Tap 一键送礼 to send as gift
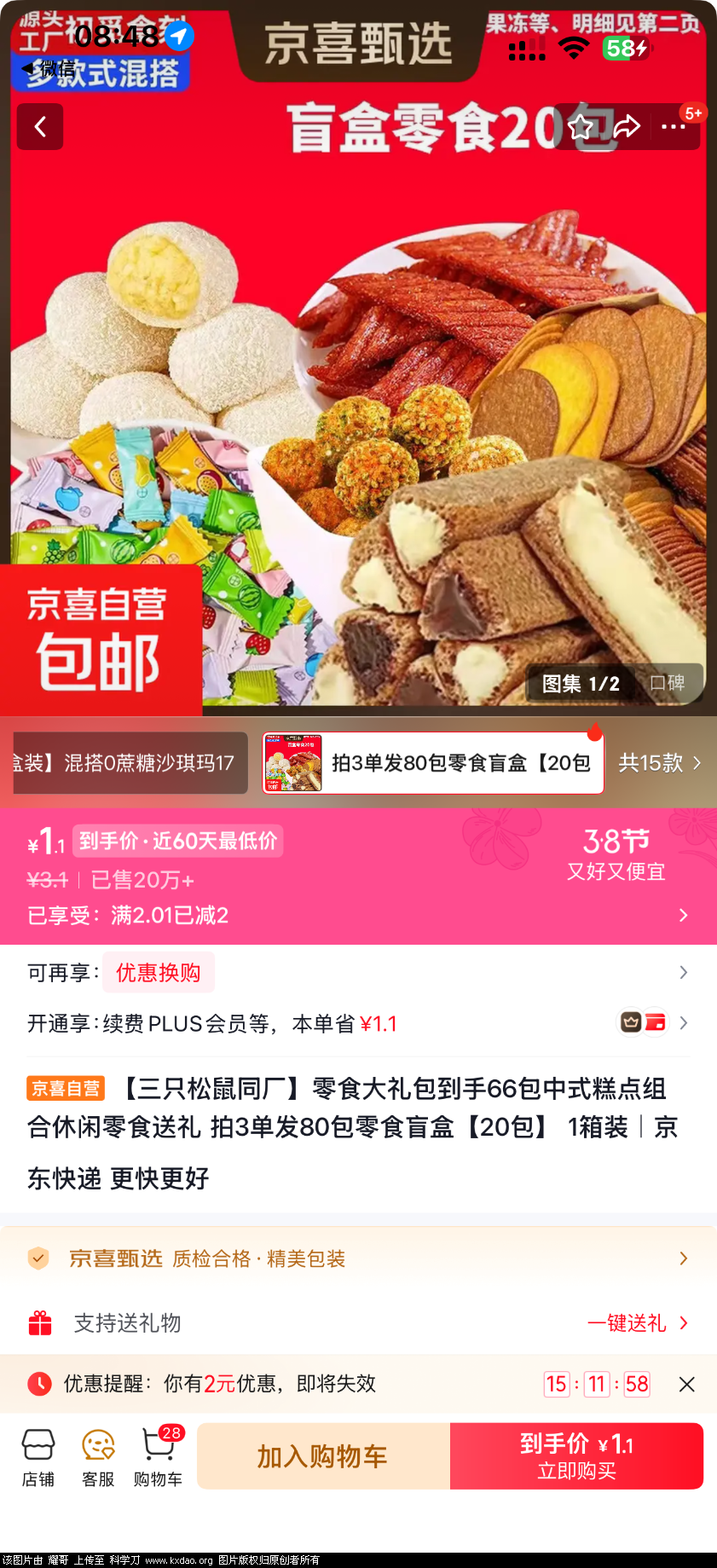This screenshot has width=717, height=1568. 637,1323
